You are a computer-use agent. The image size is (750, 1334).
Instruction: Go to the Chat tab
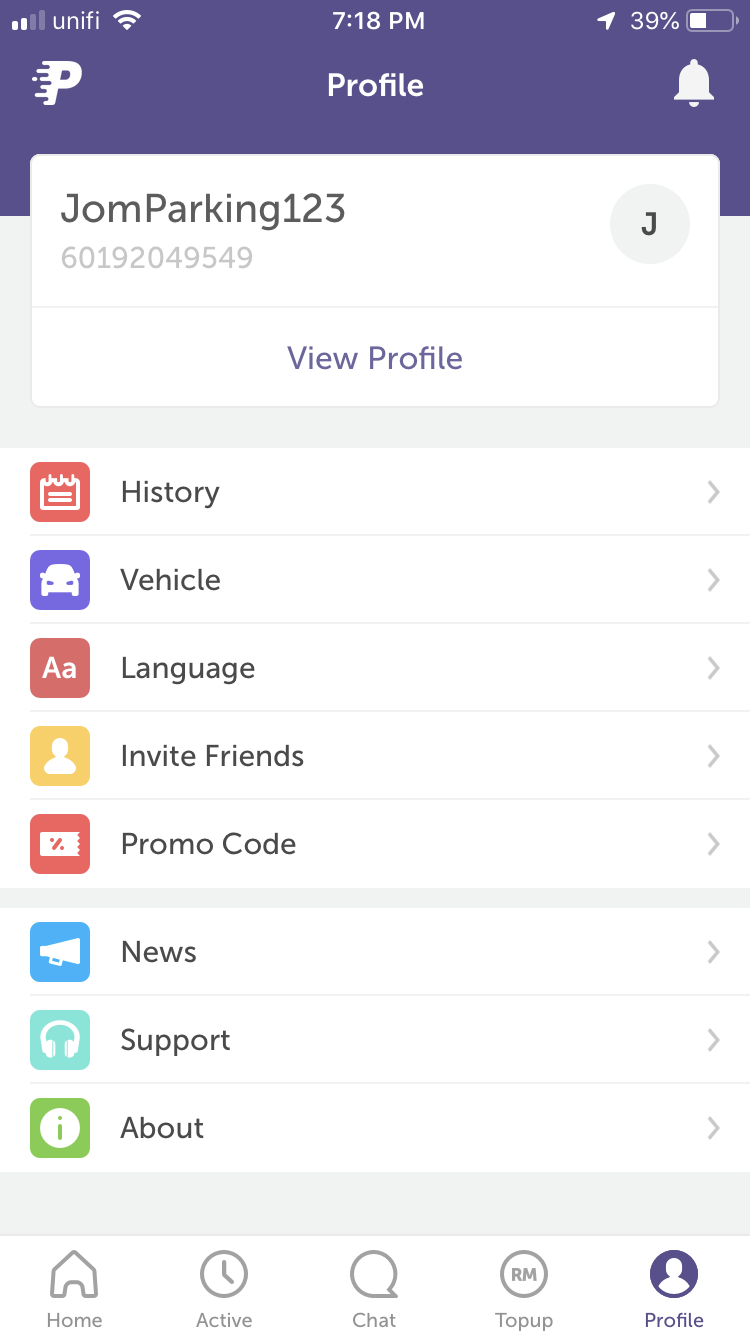[374, 1288]
